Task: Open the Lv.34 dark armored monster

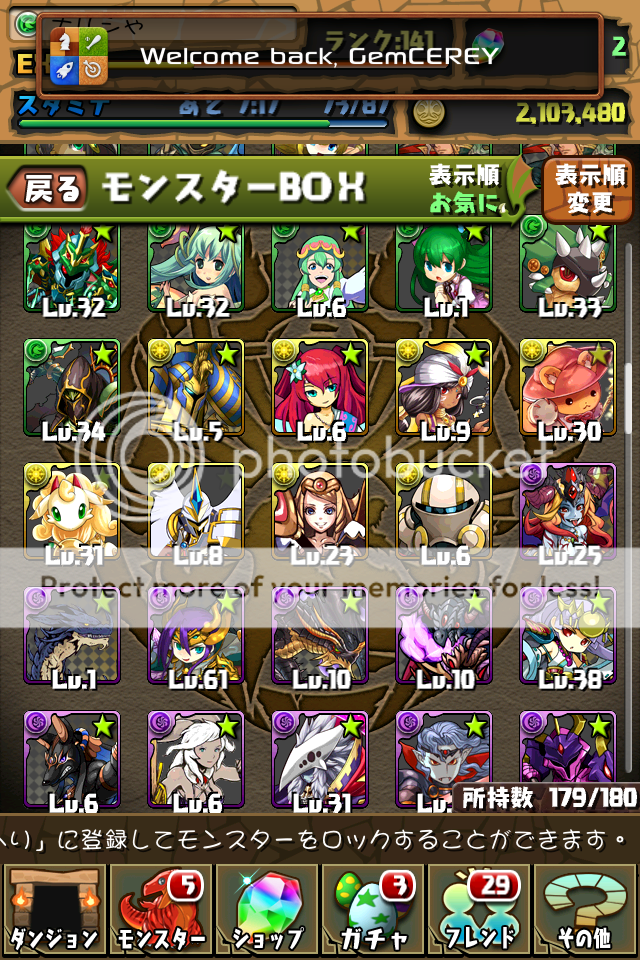Action: (x=71, y=390)
